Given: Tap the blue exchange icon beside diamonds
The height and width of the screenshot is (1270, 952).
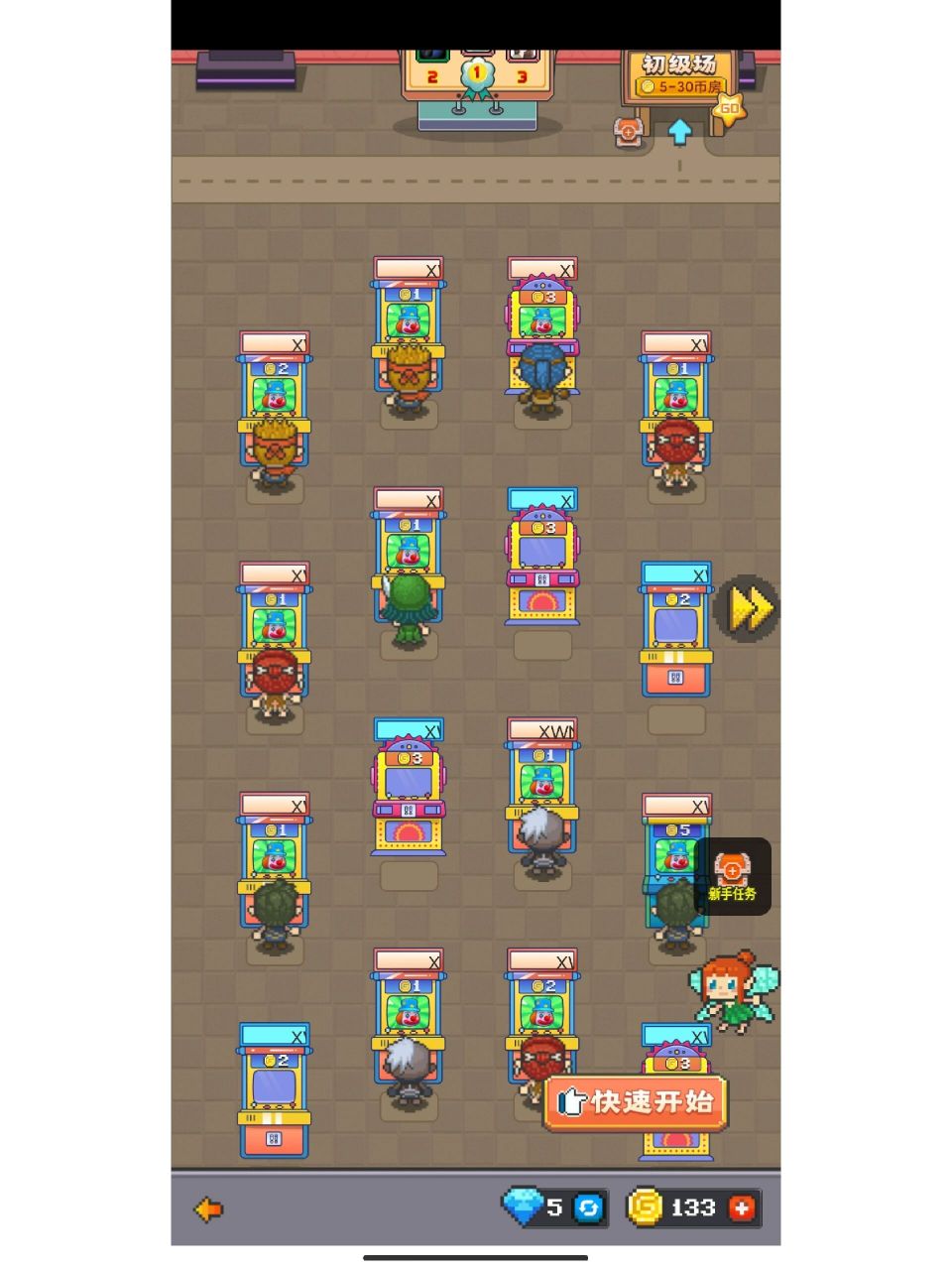Looking at the screenshot, I should (589, 1207).
